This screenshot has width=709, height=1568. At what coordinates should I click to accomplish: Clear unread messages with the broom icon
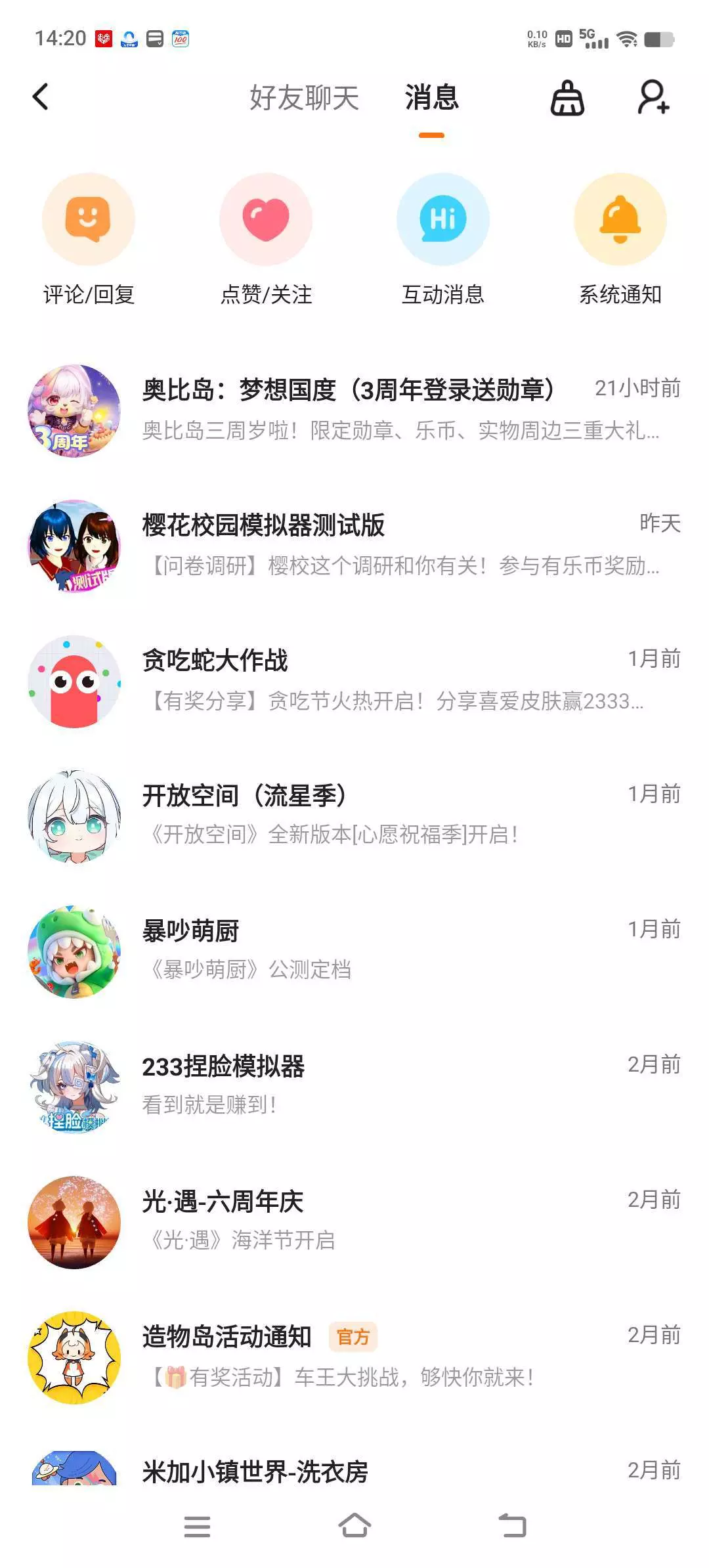coord(567,98)
